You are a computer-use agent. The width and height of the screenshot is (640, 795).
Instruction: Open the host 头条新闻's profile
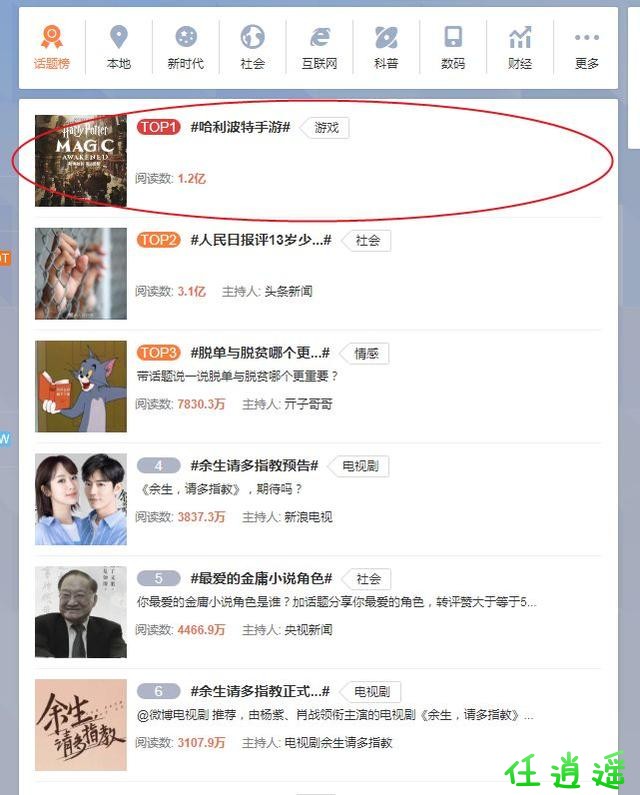288,291
